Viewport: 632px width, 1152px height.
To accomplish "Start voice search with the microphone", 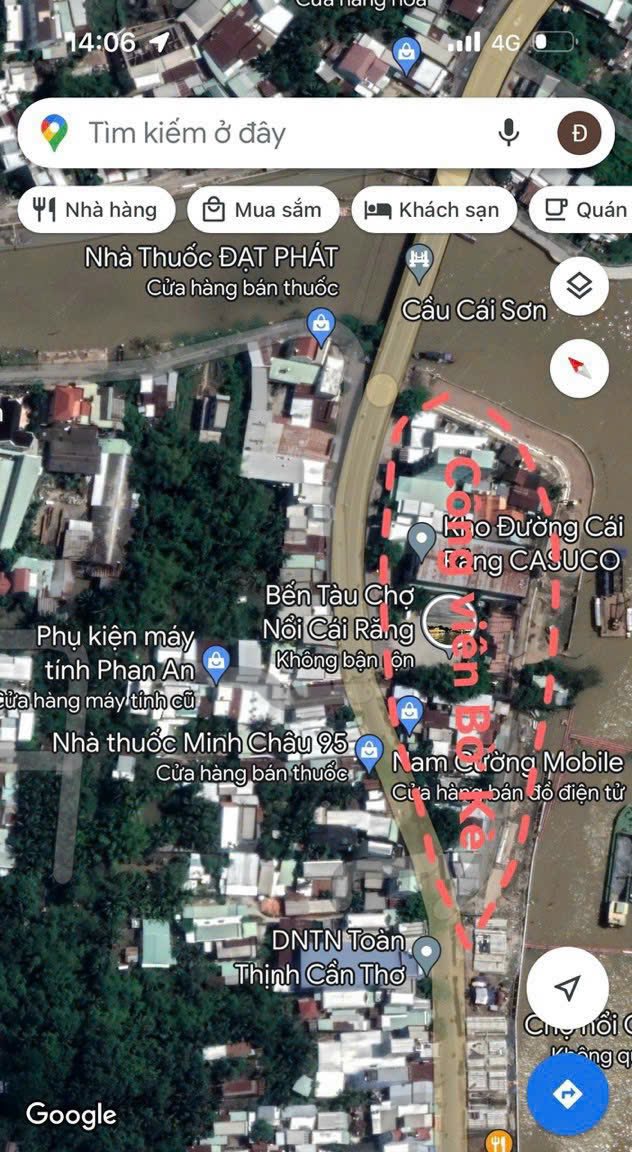I will tap(509, 133).
